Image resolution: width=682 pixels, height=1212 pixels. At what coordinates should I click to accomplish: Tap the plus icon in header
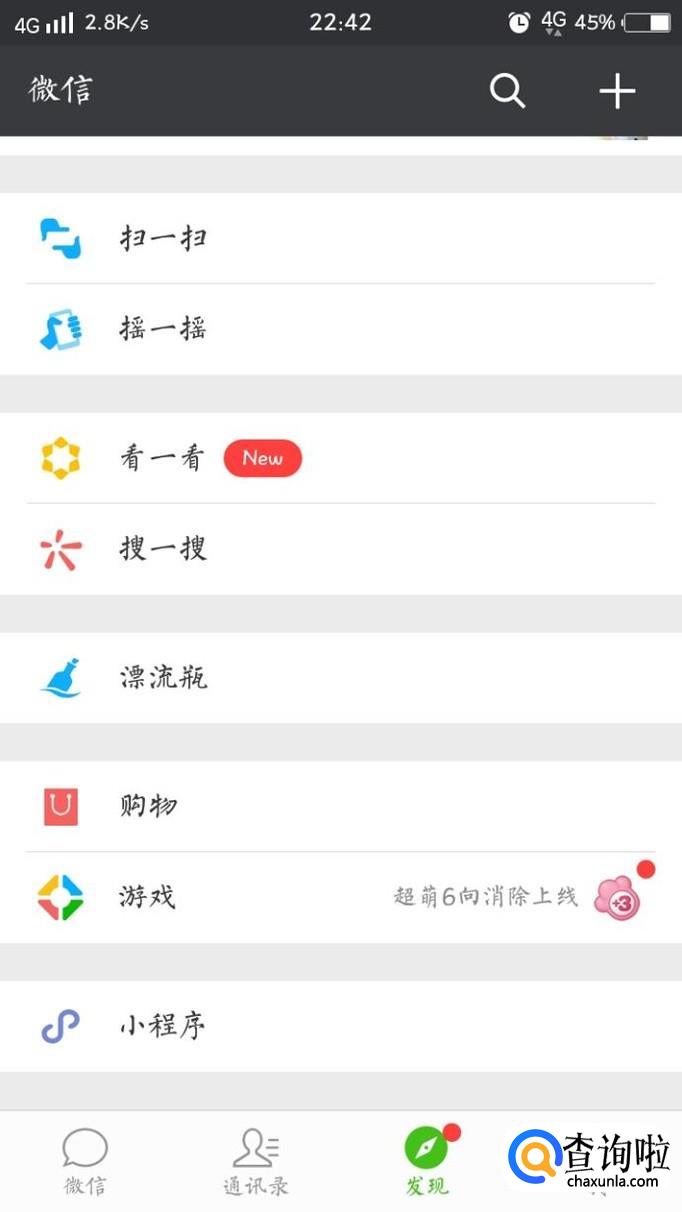click(x=617, y=91)
